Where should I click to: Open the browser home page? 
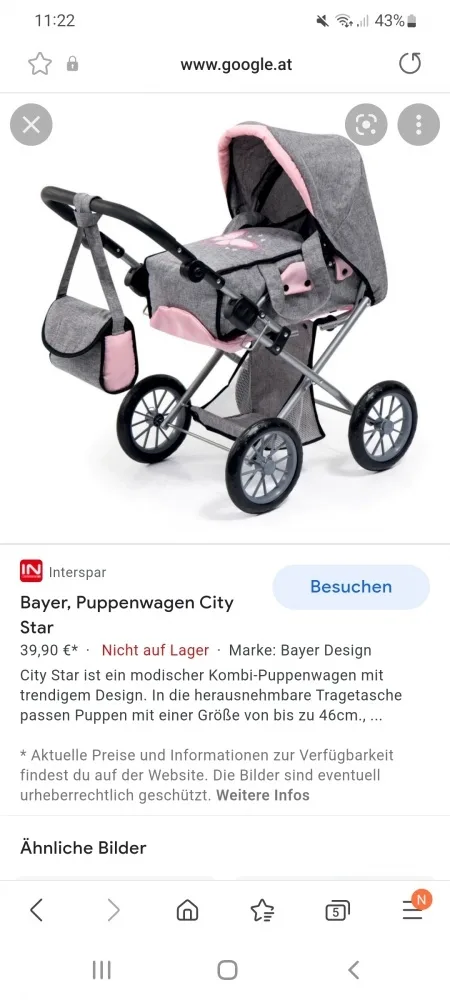click(187, 910)
